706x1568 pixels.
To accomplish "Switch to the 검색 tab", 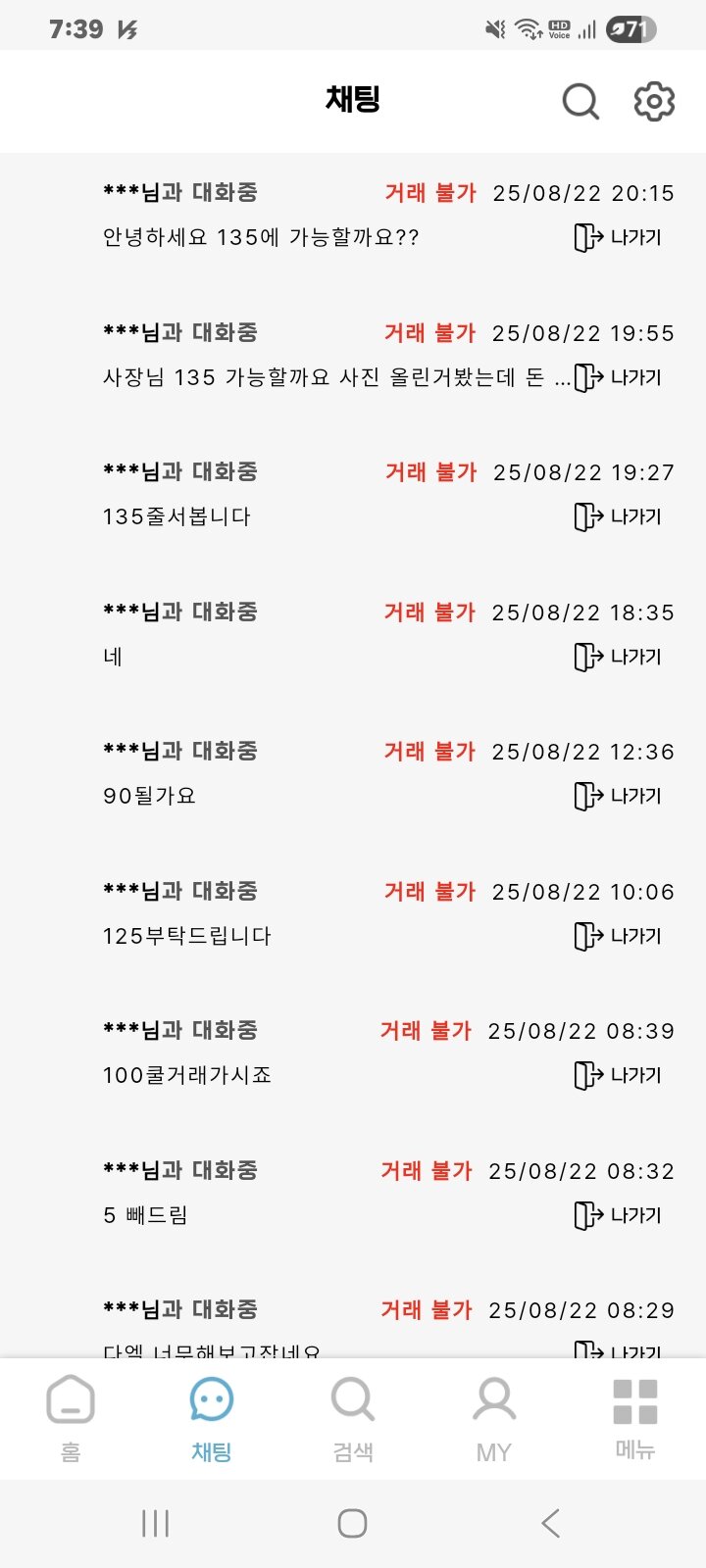I will [x=353, y=1419].
